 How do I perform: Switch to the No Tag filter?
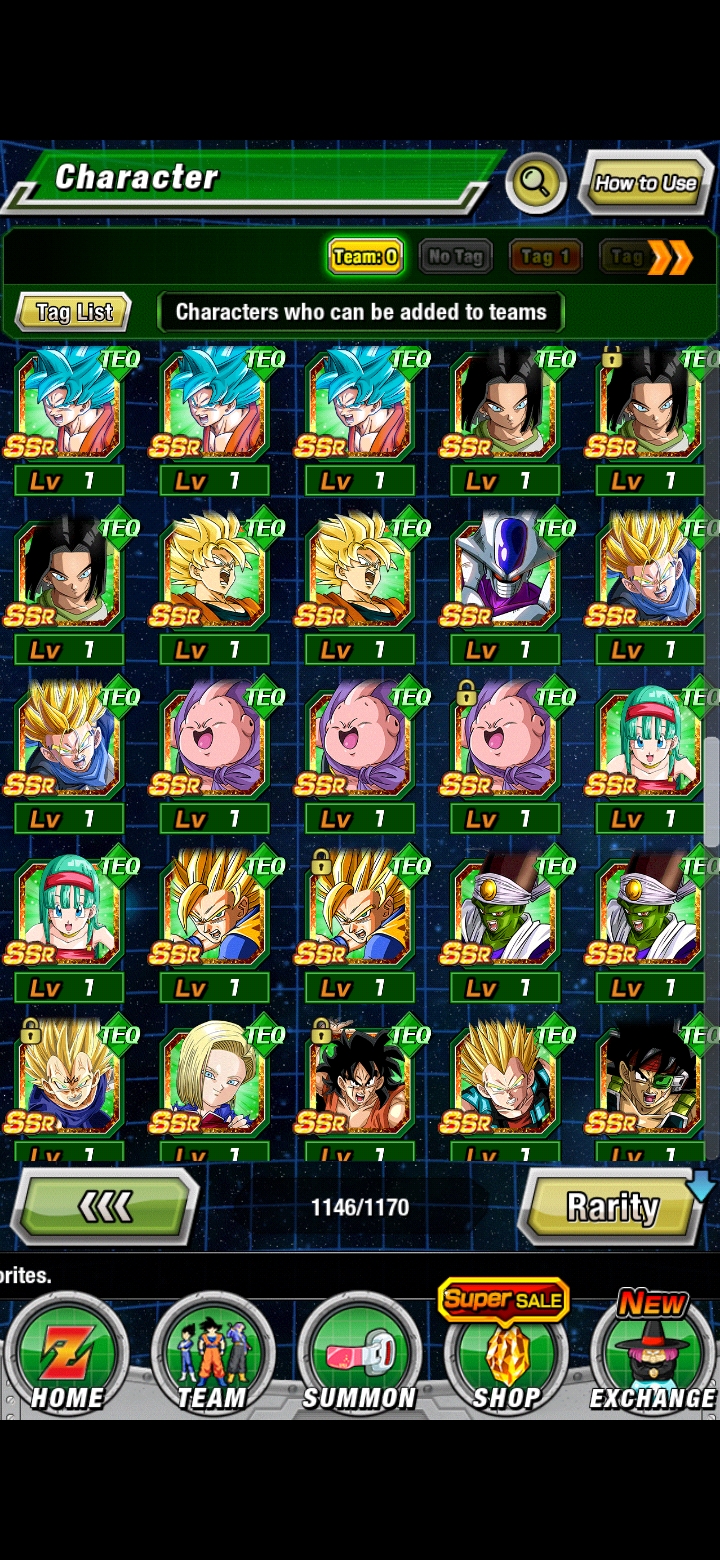tap(455, 257)
